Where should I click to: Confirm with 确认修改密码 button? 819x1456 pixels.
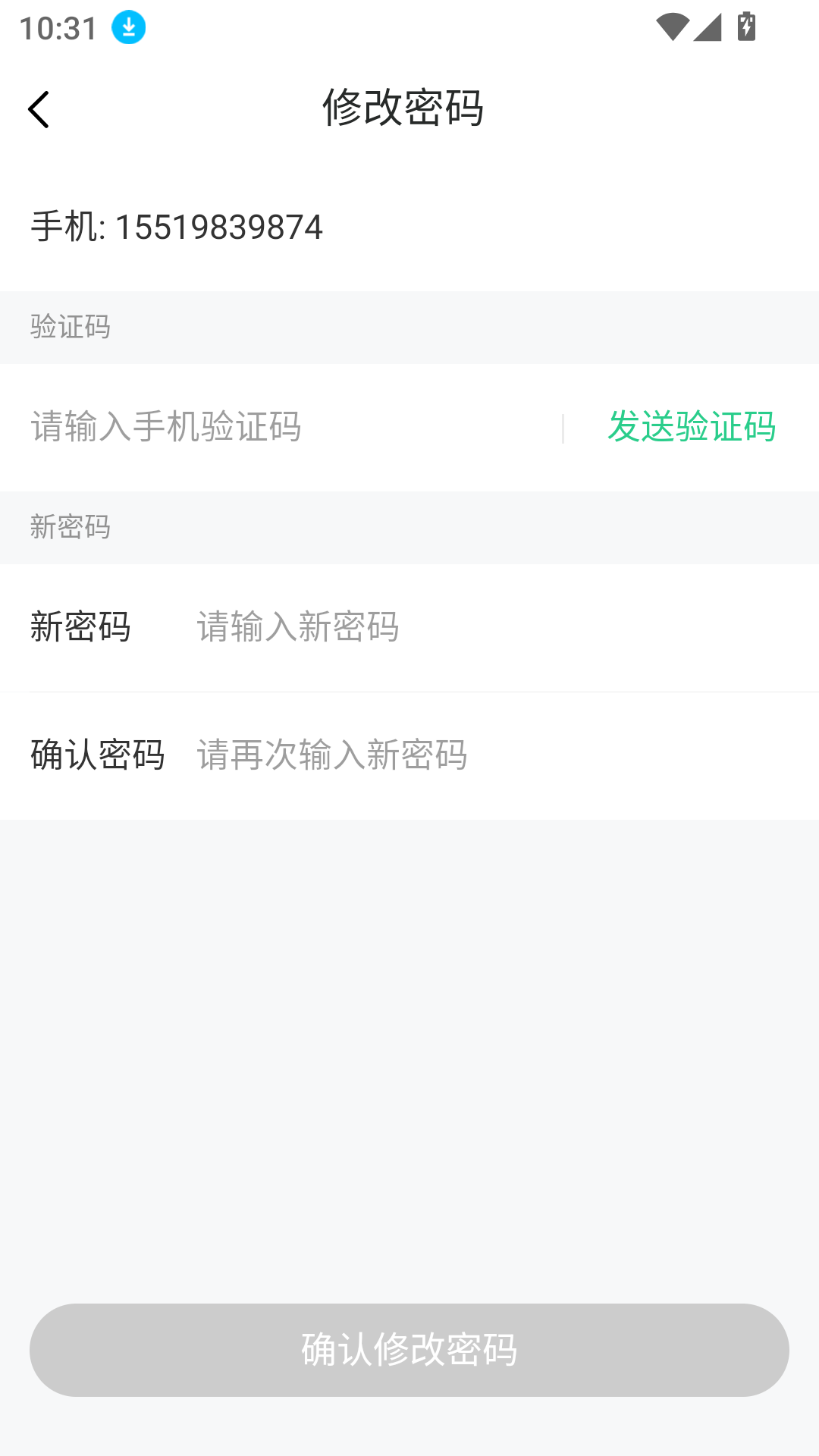point(409,1350)
